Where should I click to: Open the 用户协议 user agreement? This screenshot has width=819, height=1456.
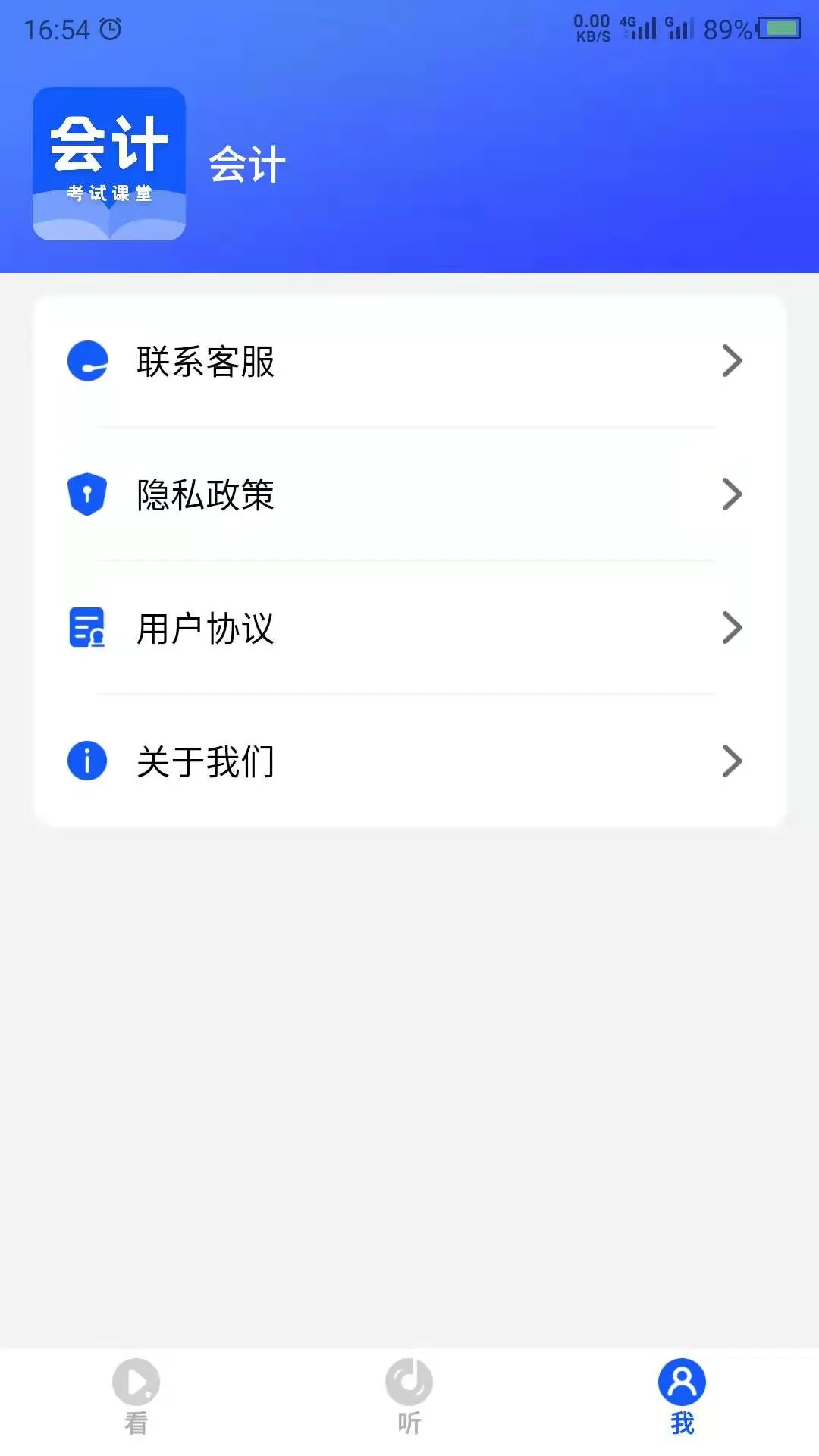point(205,627)
